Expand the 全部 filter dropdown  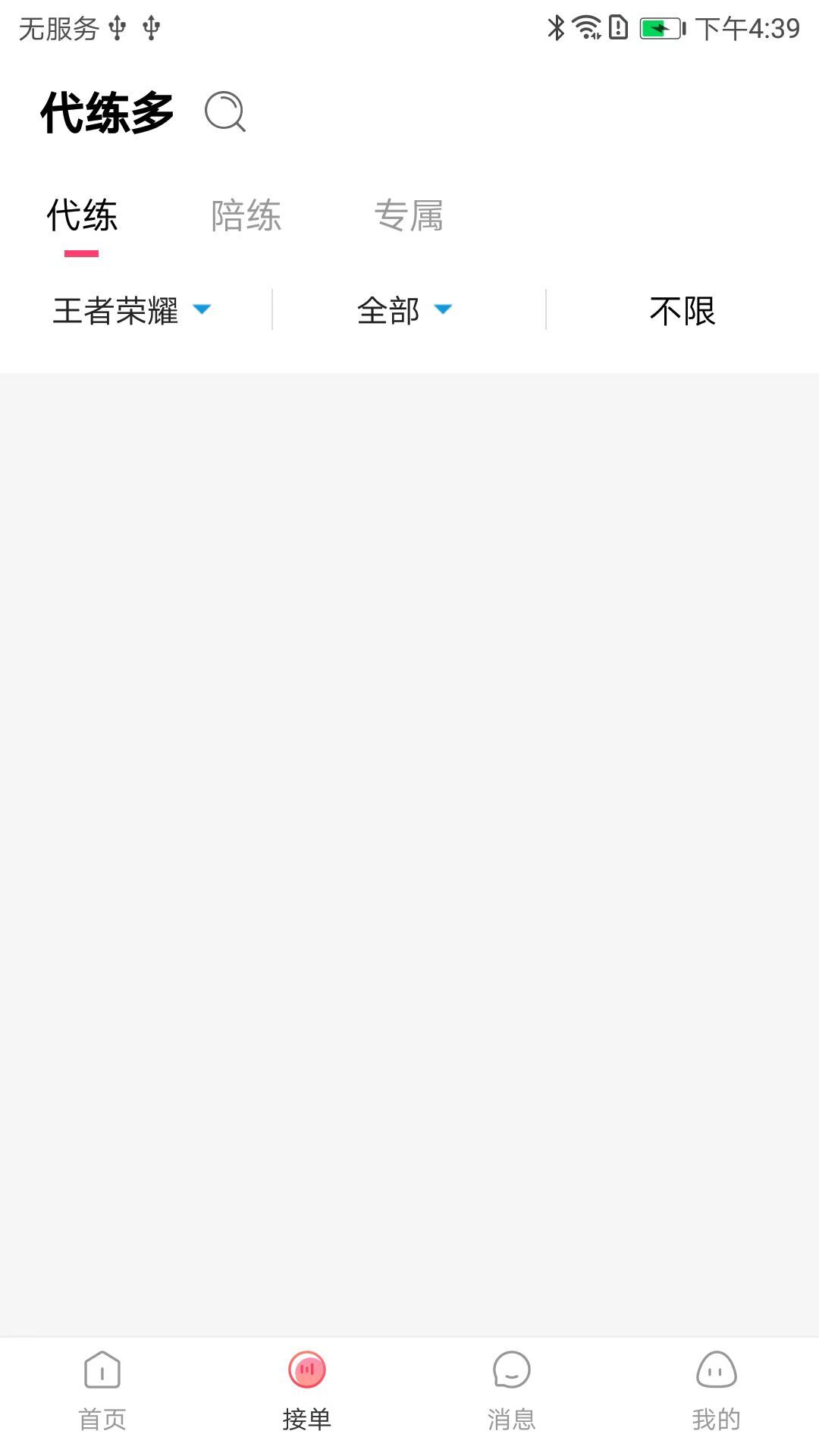pos(405,310)
